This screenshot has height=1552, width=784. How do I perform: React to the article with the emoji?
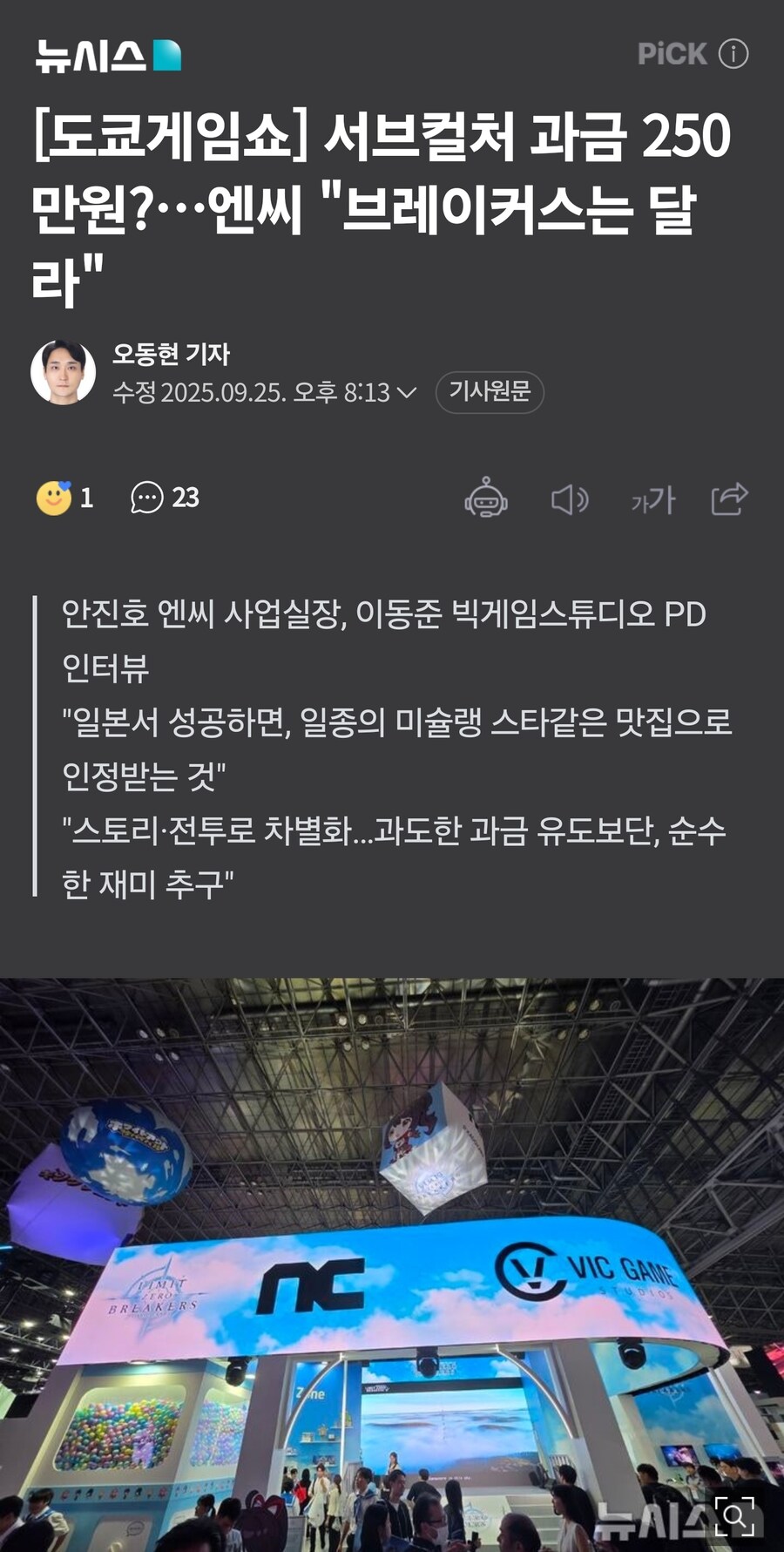pos(54,498)
